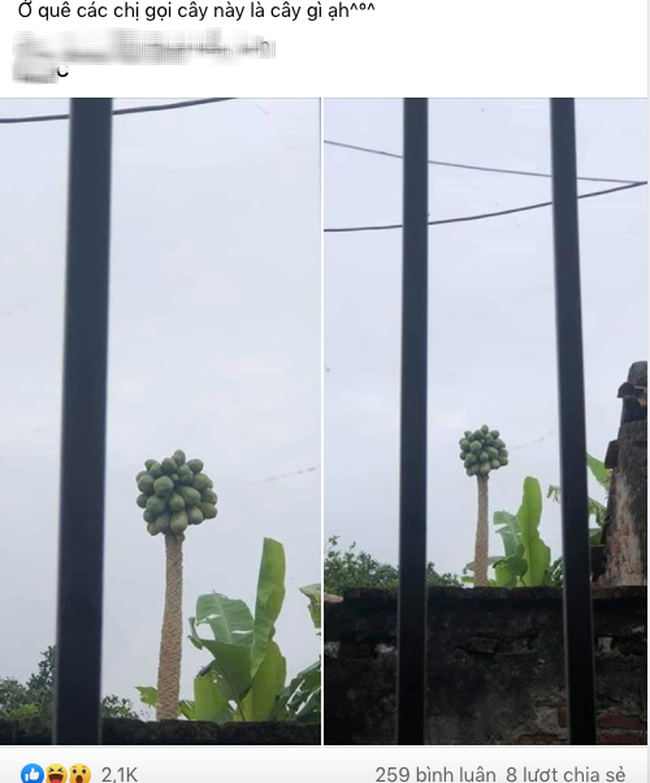Open the right photo with the wall
Image resolution: width=650 pixels, height=783 pixels.
pos(485,420)
